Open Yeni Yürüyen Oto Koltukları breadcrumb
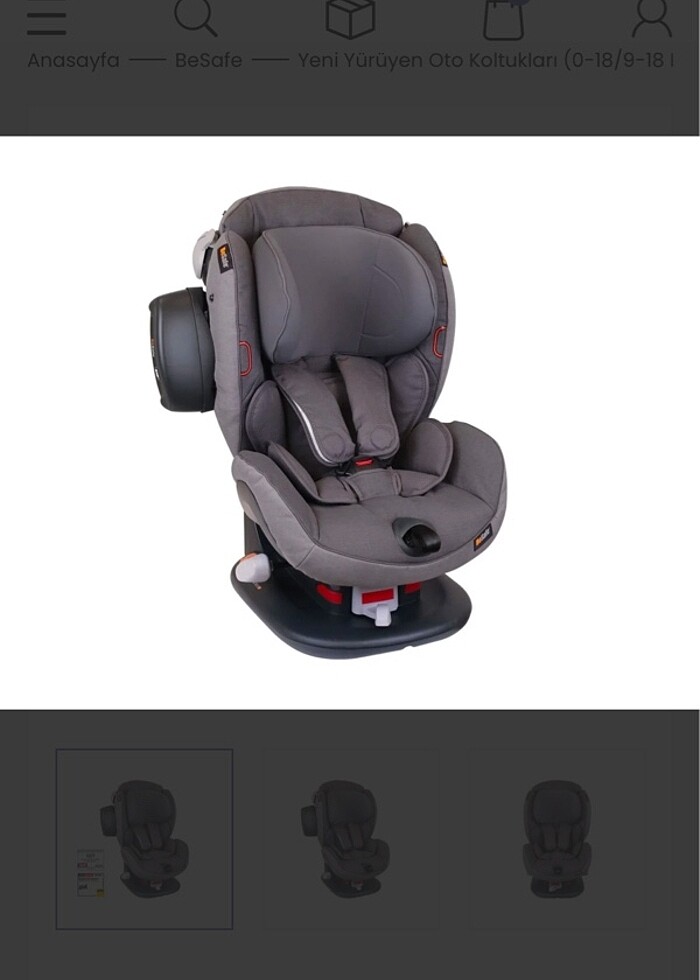The height and width of the screenshot is (980, 700). click(x=484, y=60)
